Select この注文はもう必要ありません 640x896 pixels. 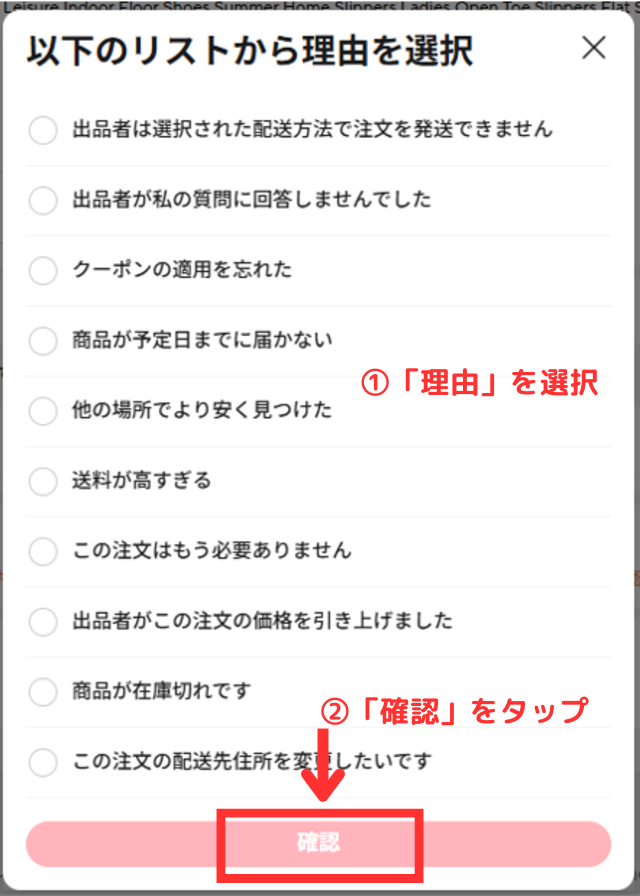(43, 551)
